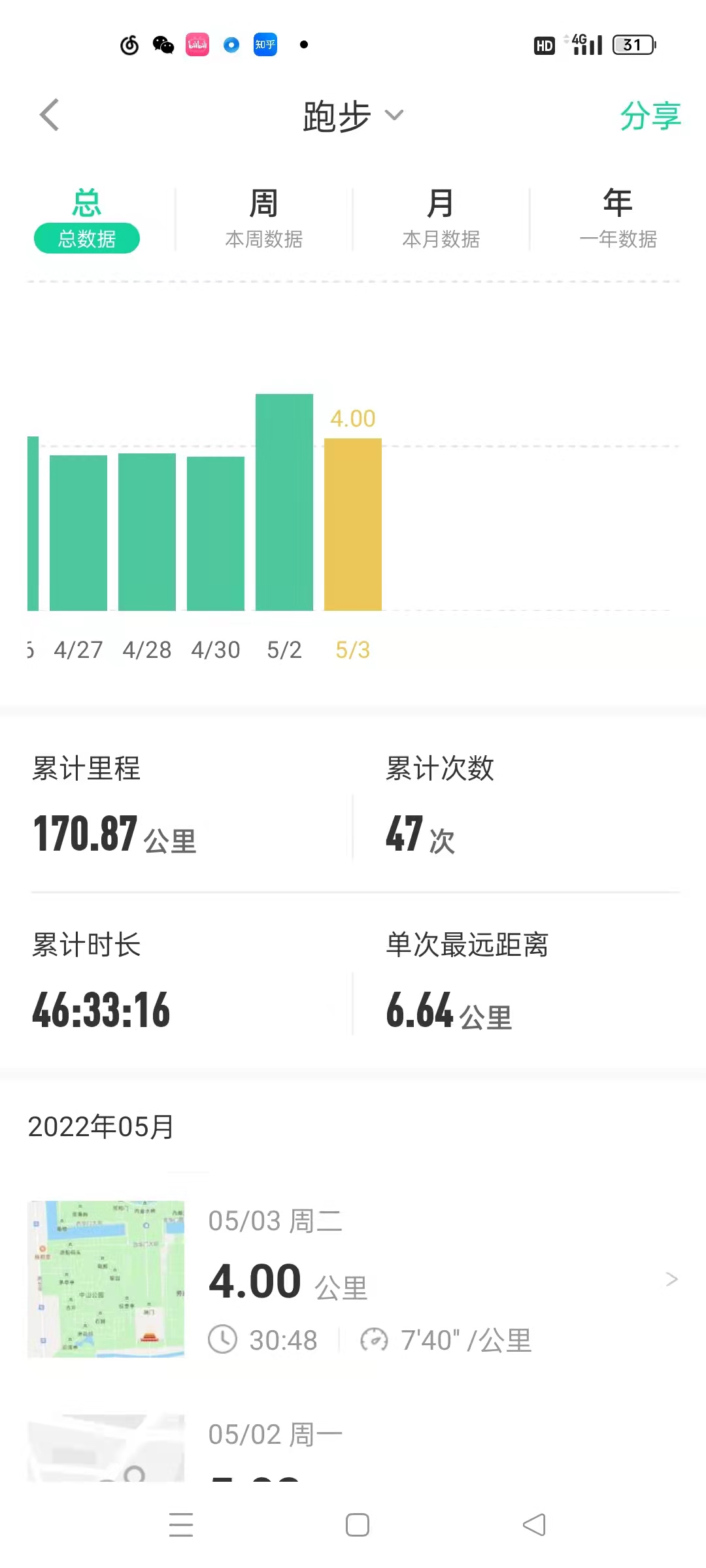Select the 总 total data tab
Viewport: 706px width, 1568px height.
click(86, 220)
